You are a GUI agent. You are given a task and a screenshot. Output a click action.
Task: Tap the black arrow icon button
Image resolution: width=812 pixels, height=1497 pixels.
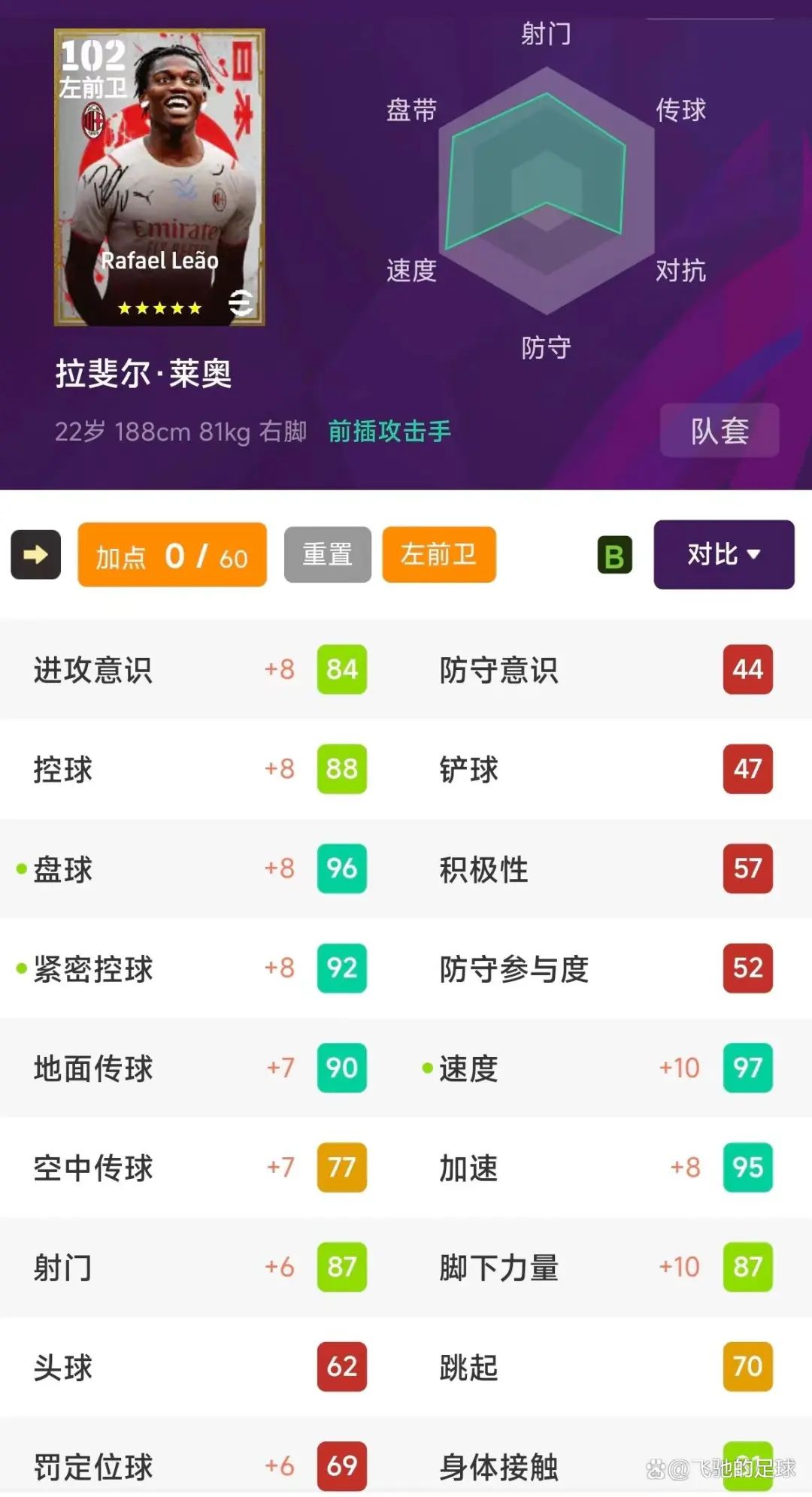(x=35, y=555)
